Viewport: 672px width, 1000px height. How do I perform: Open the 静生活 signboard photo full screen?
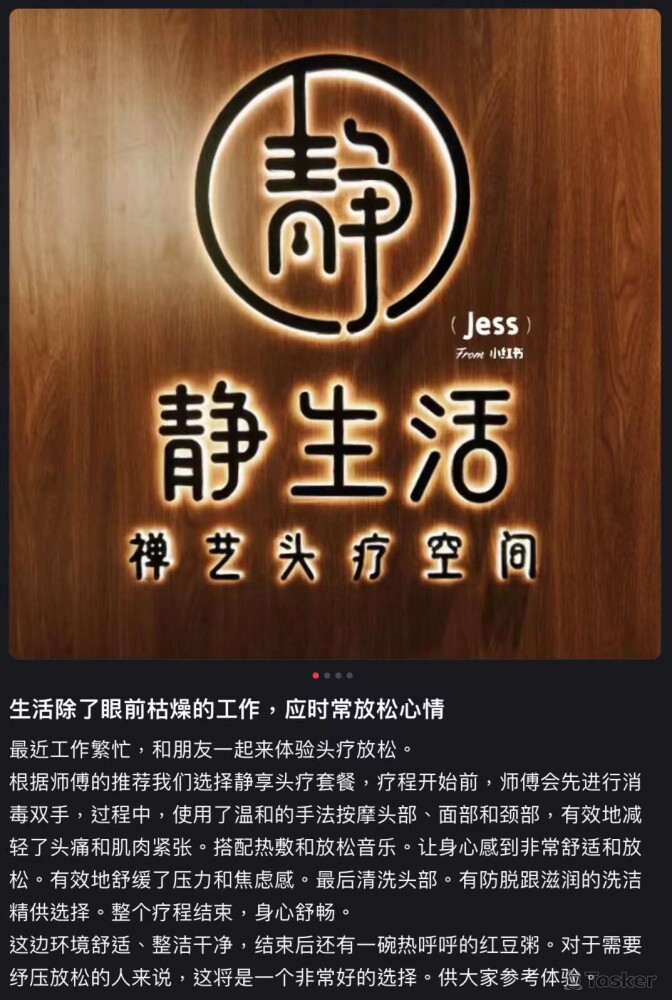click(336, 335)
